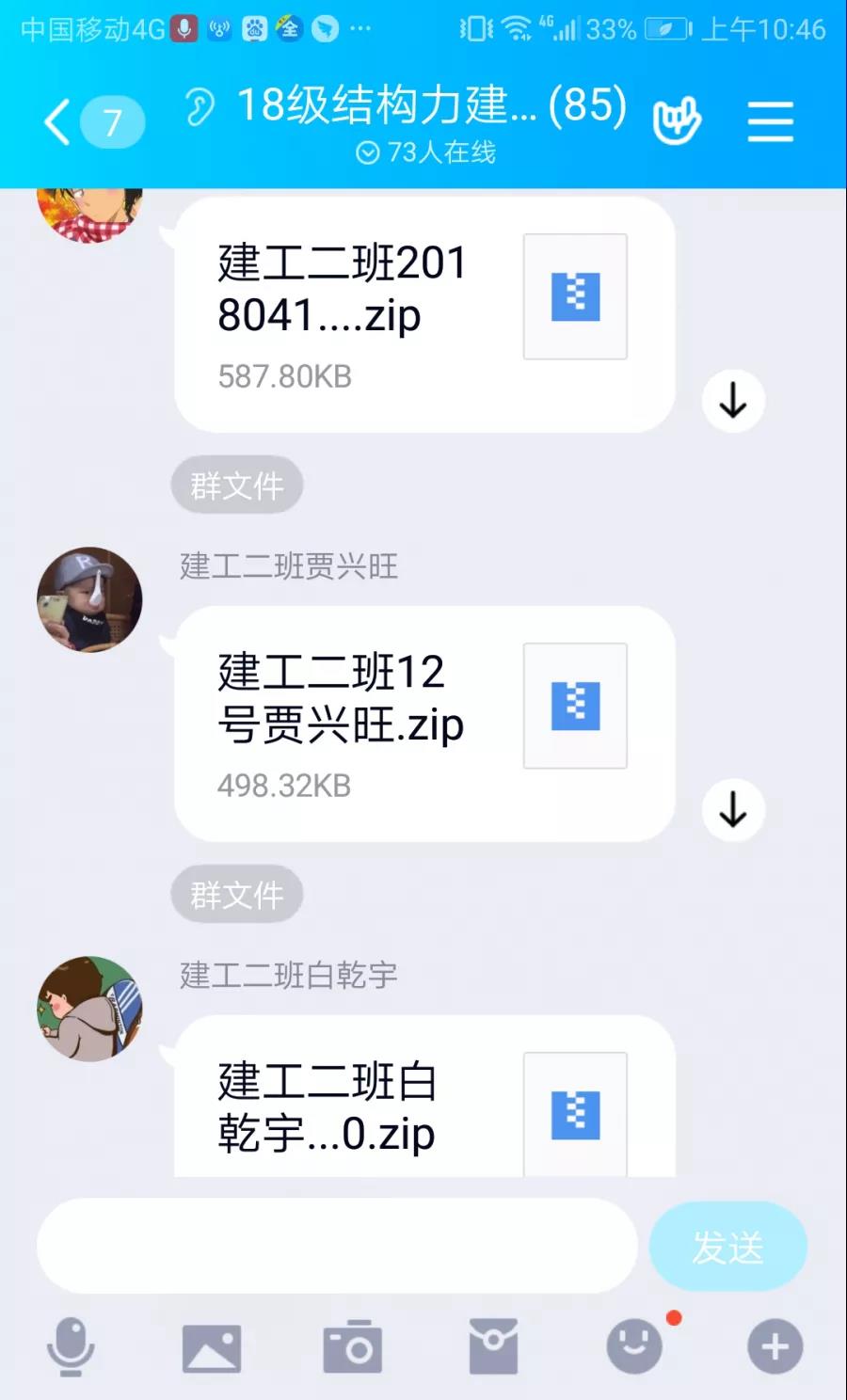The width and height of the screenshot is (847, 1400).
Task: View 建工二班白乾宇's profile avatar
Action: (89, 1009)
